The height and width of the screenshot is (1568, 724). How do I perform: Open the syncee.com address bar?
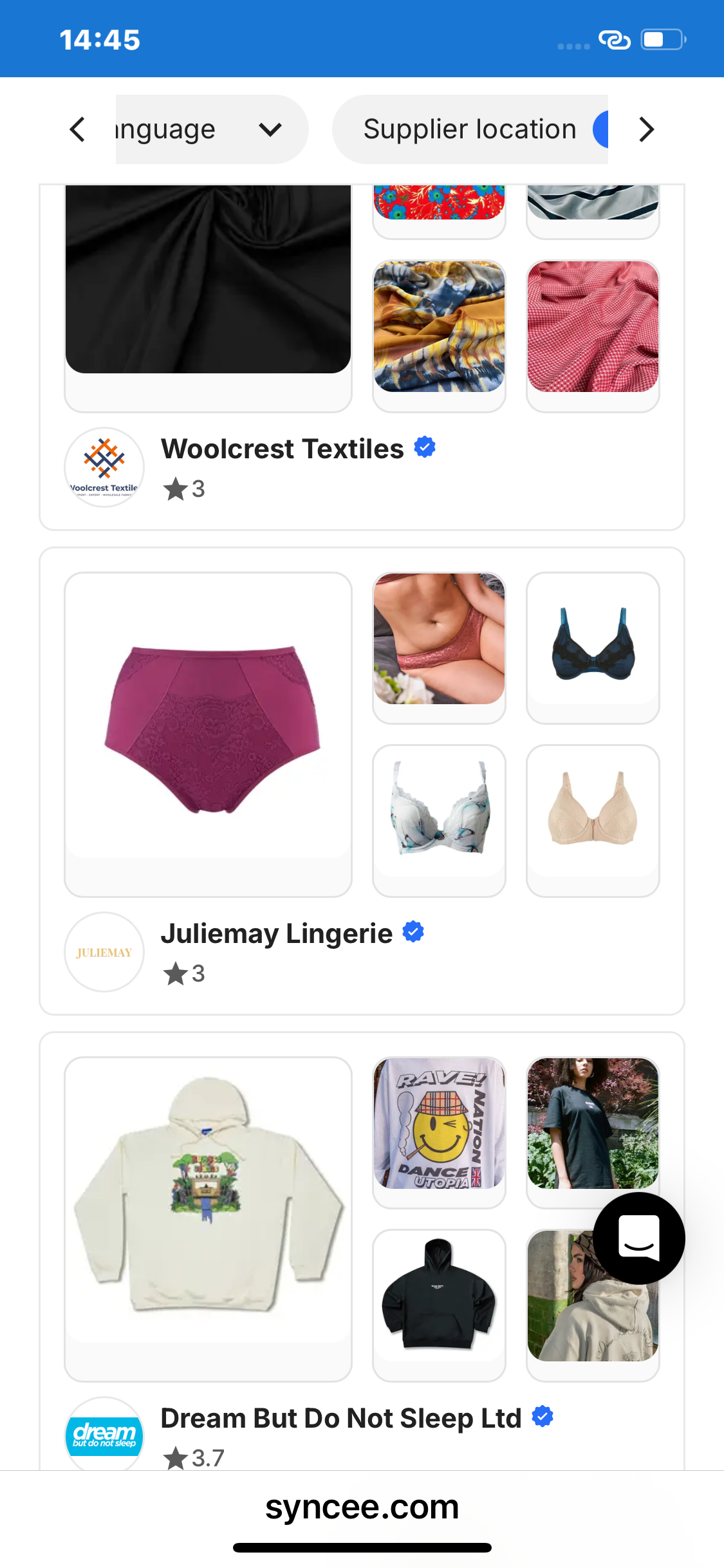click(362, 1507)
